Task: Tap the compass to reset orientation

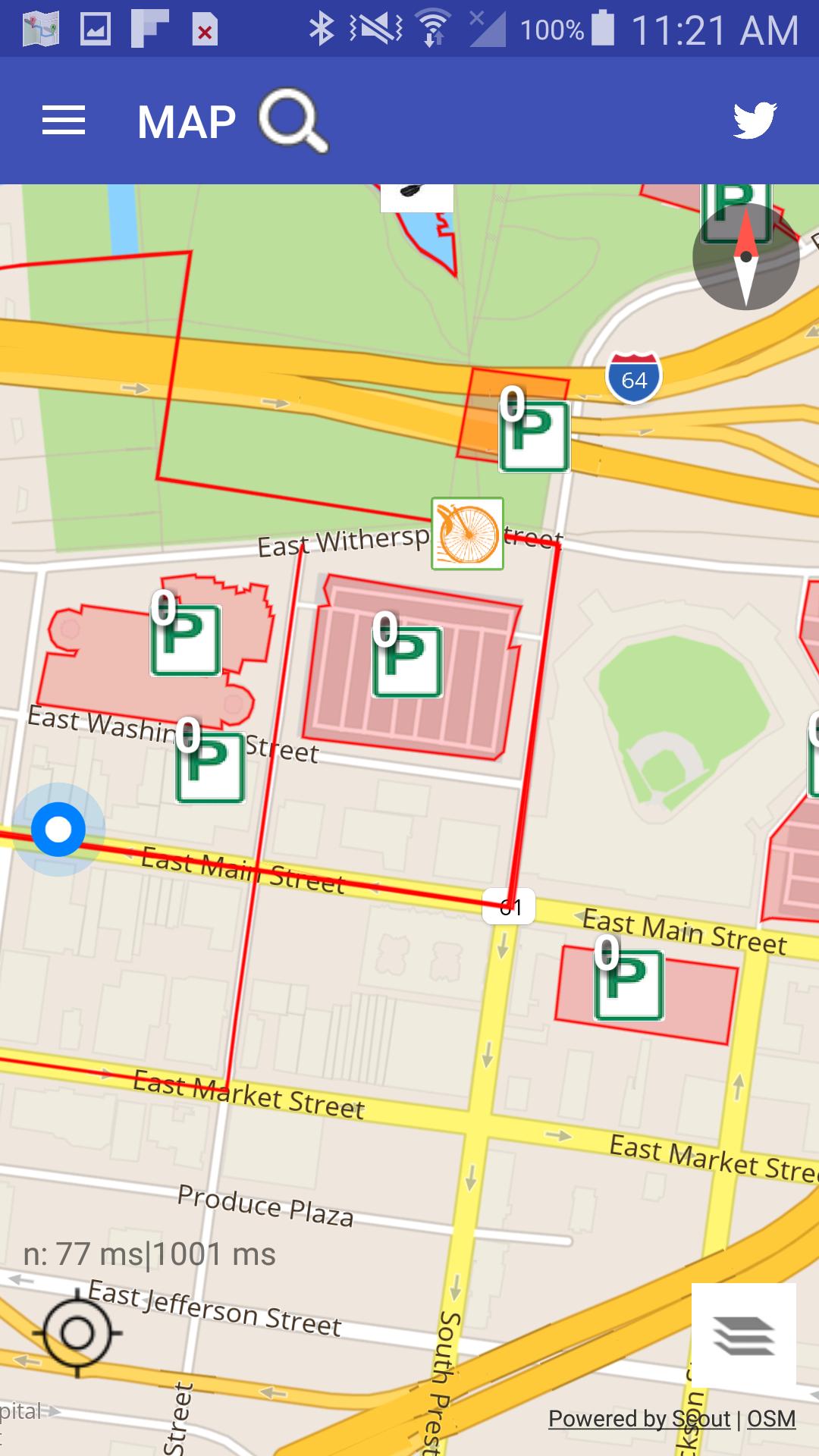Action: [745, 257]
